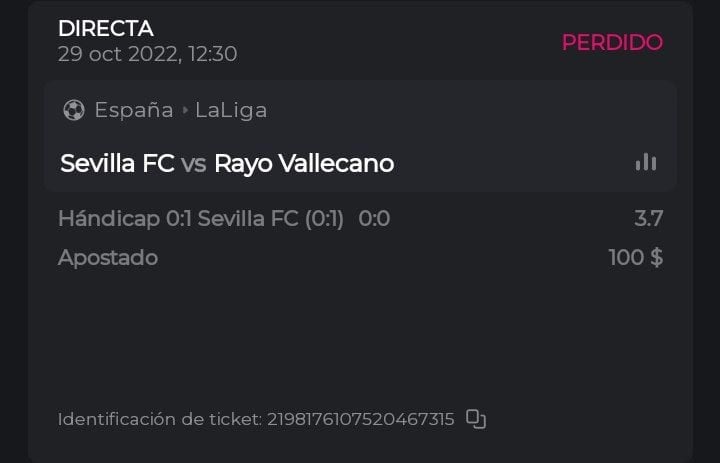Open the Sevilla FC vs Rayo Vallecano match
The width and height of the screenshot is (720, 463).
point(227,163)
